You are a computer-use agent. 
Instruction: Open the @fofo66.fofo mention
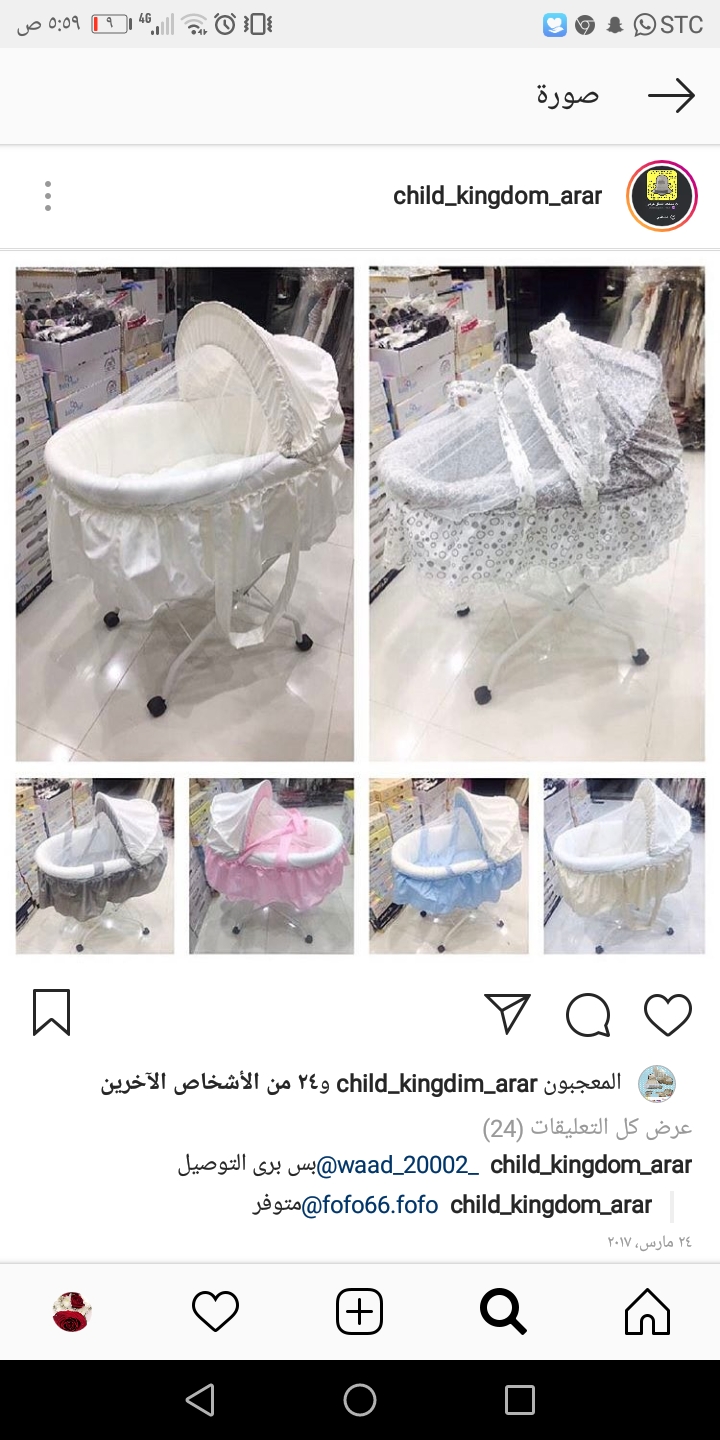point(368,1205)
